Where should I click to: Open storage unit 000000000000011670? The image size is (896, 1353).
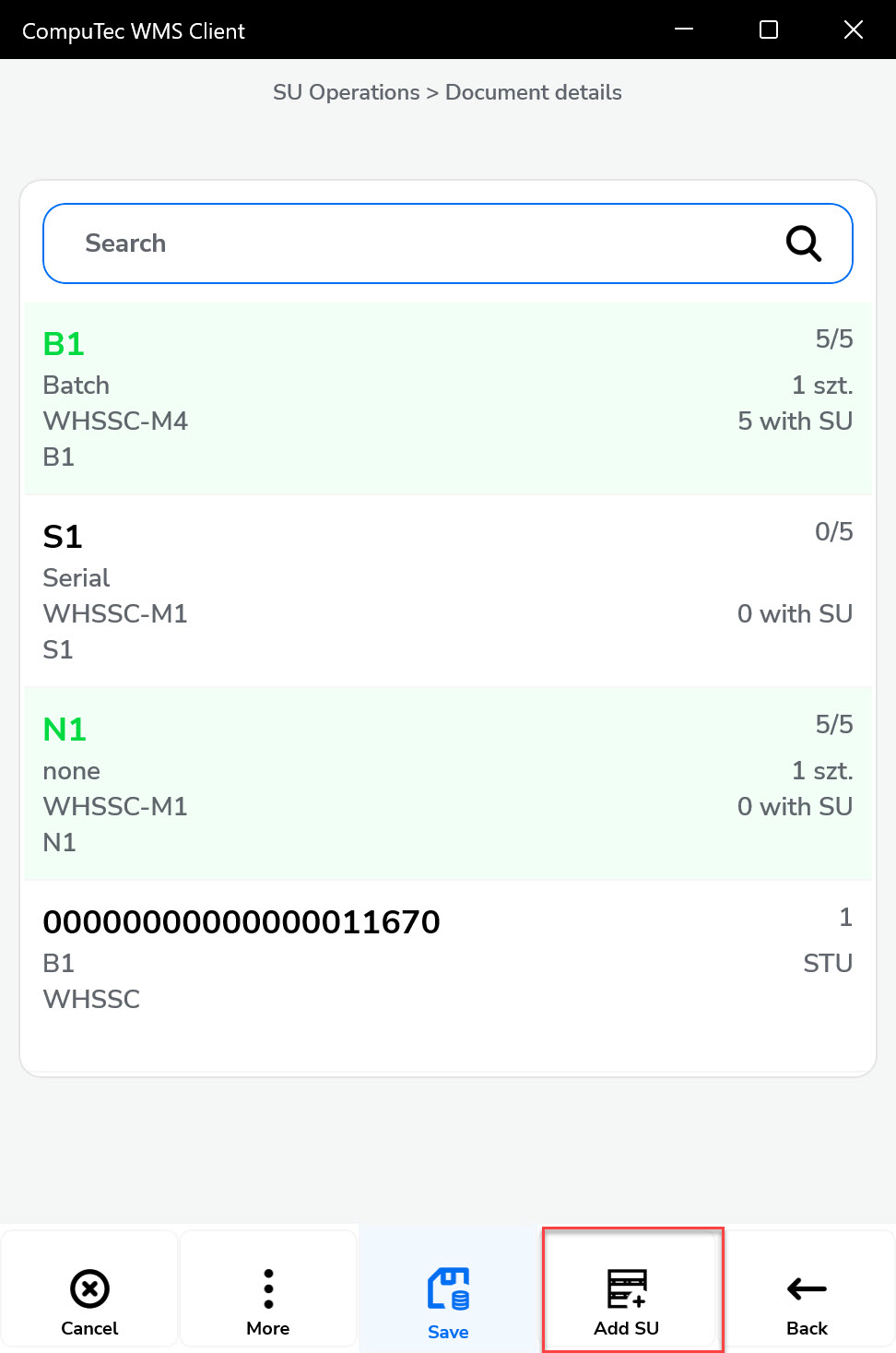coord(448,959)
